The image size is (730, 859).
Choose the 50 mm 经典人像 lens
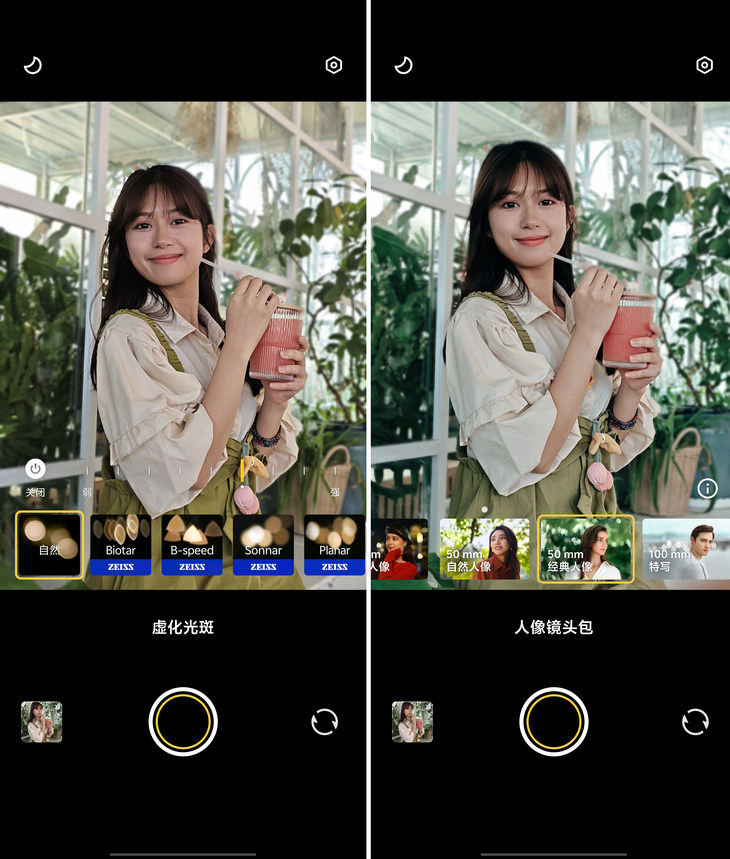[586, 549]
